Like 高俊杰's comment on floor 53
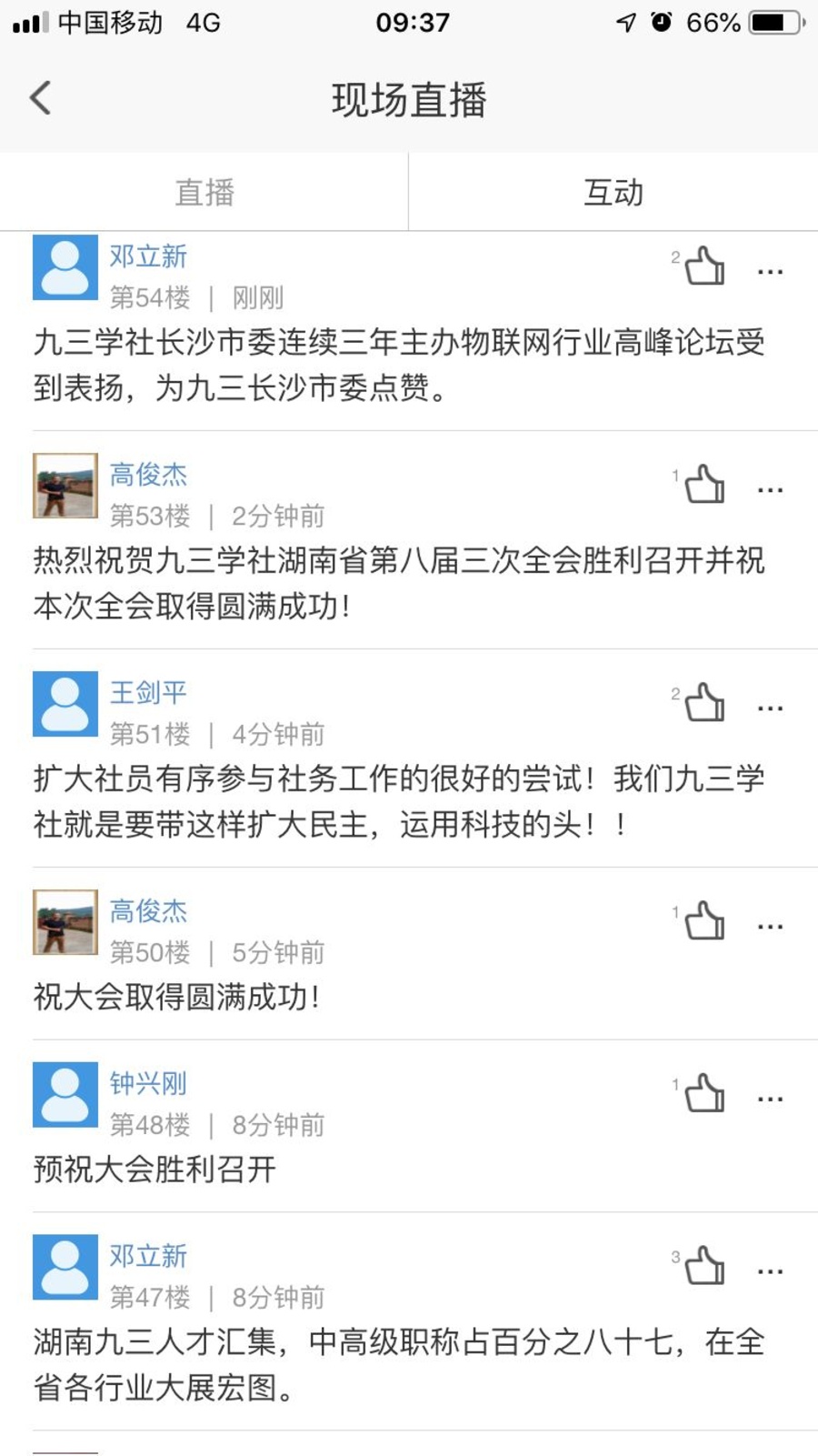The image size is (818, 1456). pos(704,485)
